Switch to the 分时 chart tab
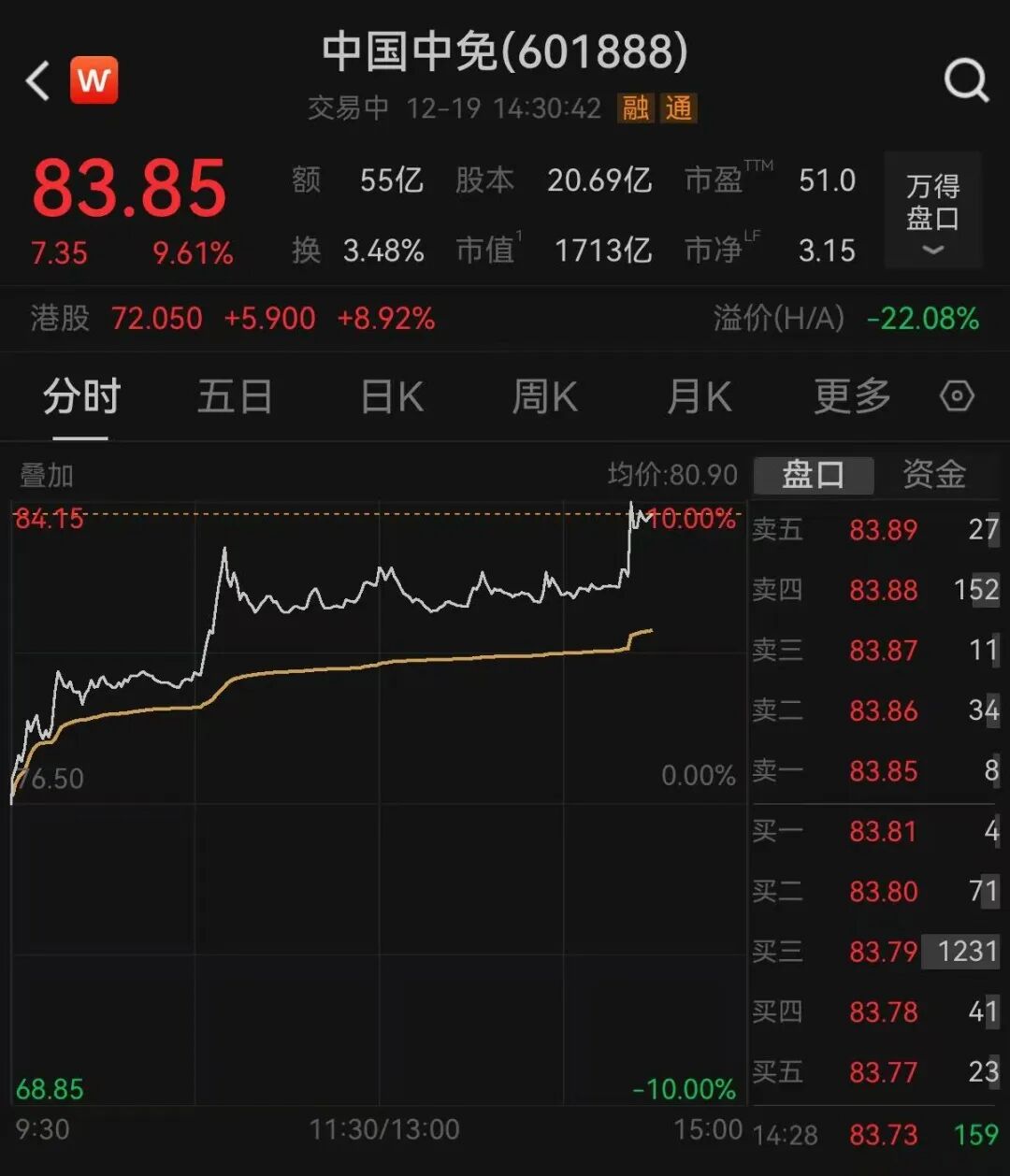The image size is (1010, 1176). [x=81, y=397]
